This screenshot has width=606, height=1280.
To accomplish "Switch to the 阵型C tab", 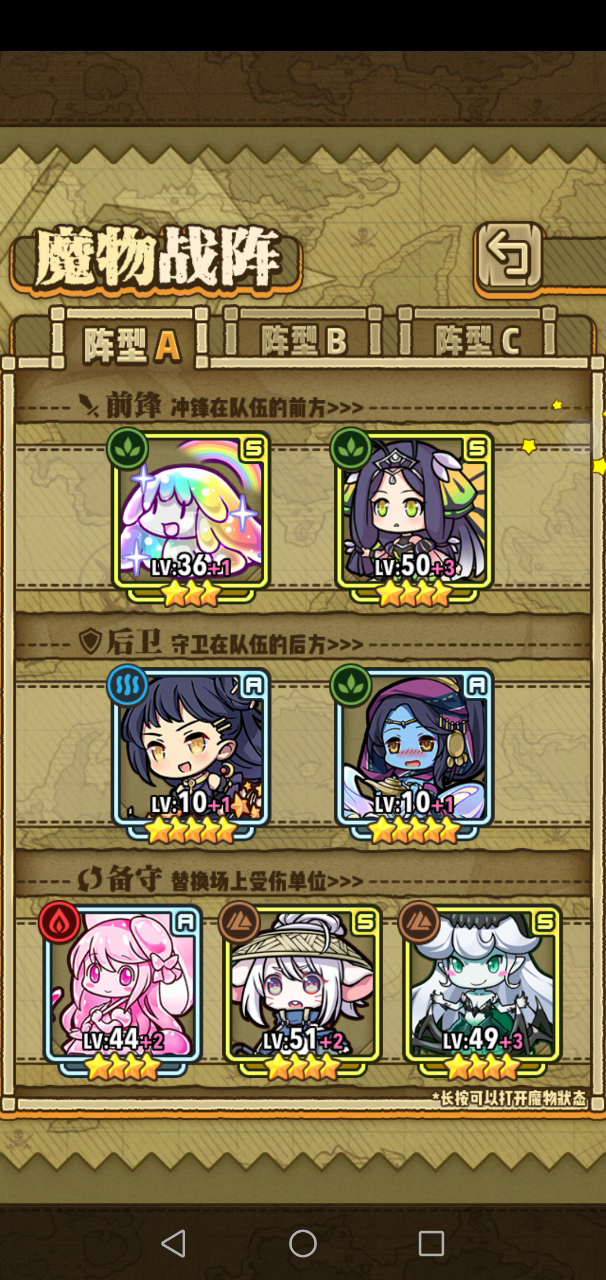I will 478,341.
